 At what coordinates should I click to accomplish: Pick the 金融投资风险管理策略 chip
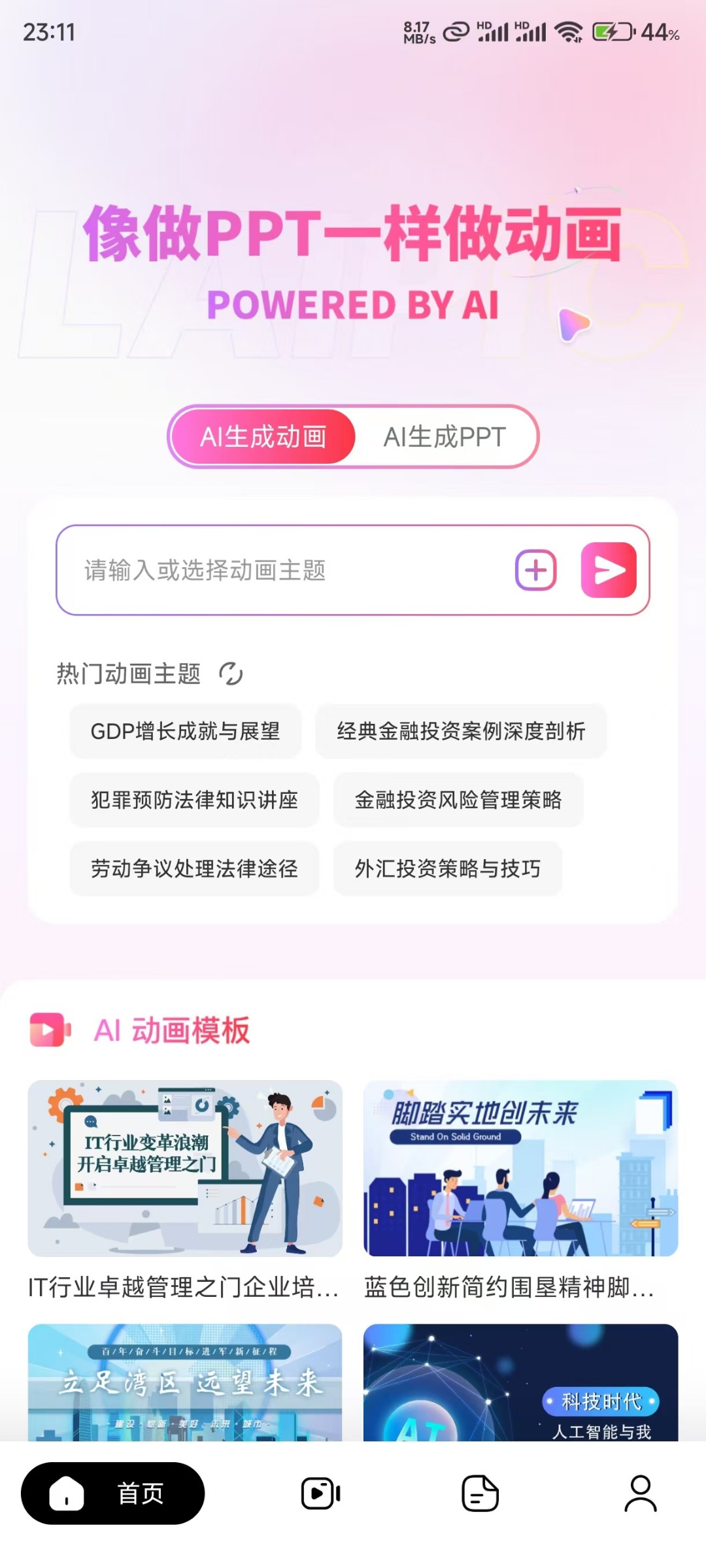tap(458, 800)
